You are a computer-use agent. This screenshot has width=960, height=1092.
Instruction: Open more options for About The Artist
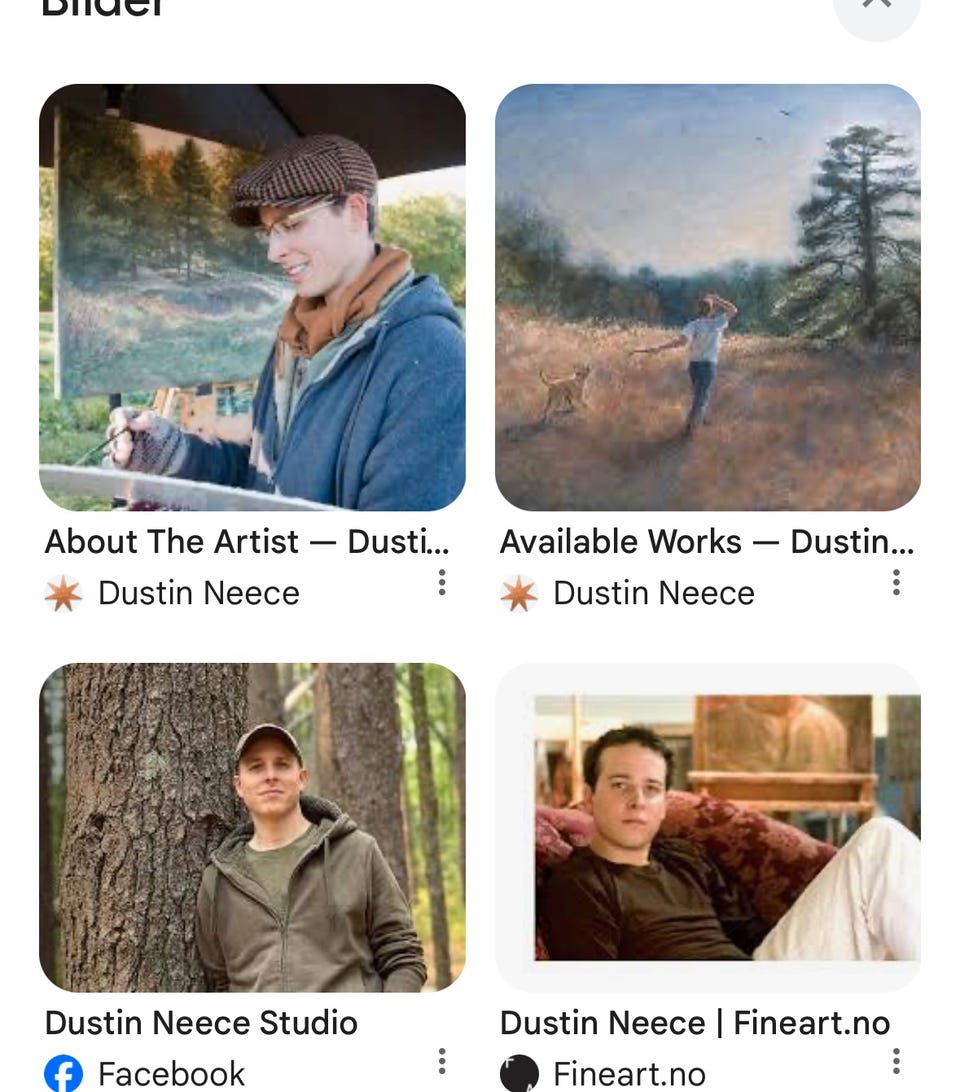coord(441,583)
